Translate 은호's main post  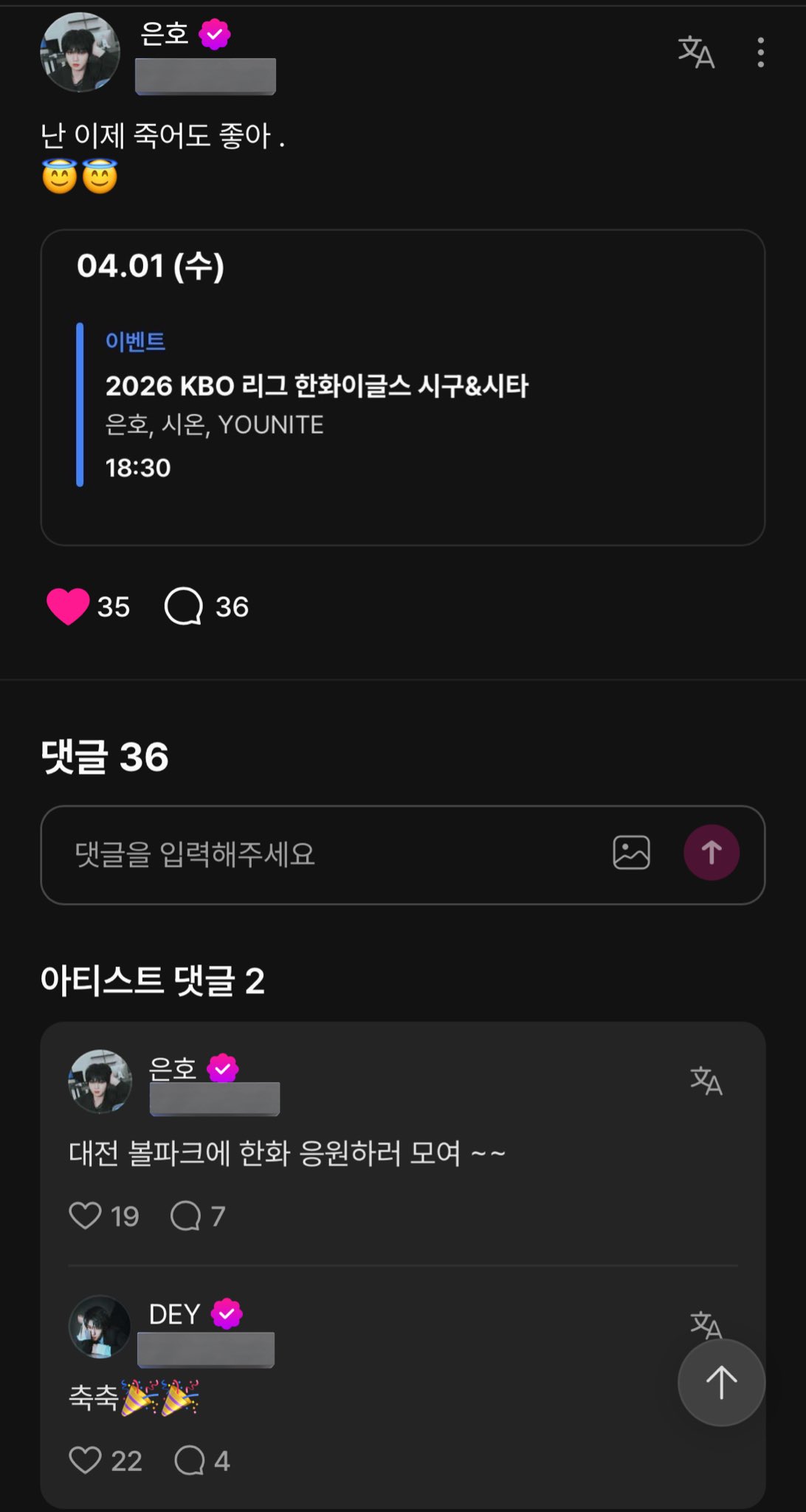(x=696, y=52)
